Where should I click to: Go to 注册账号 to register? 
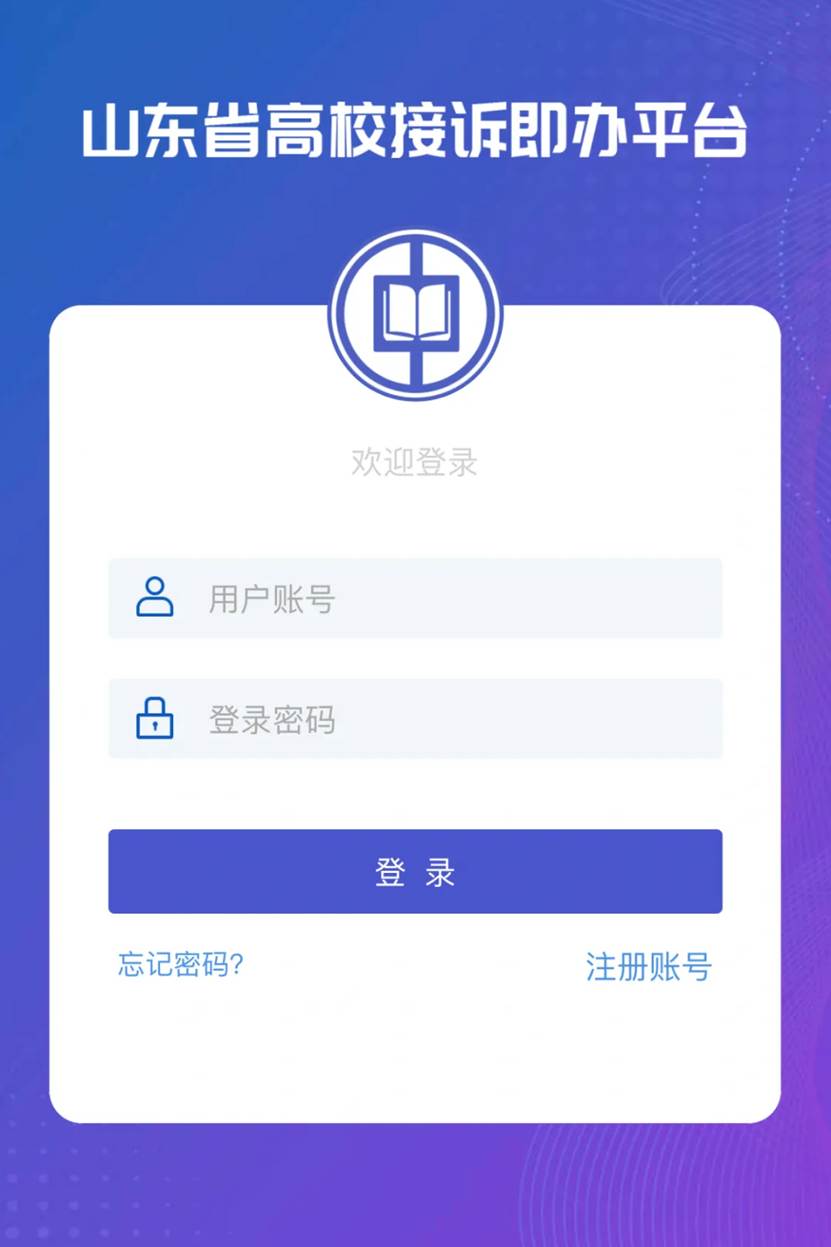648,967
